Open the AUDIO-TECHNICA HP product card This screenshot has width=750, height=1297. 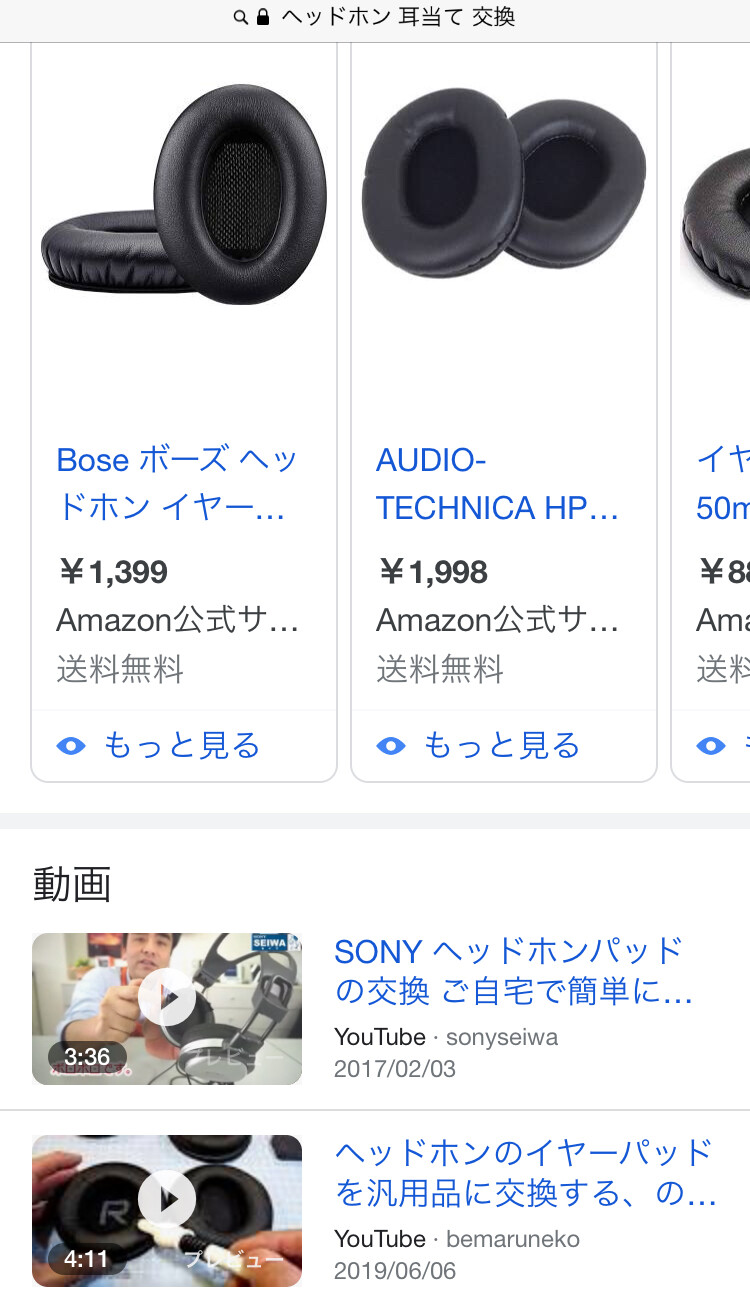[497, 484]
